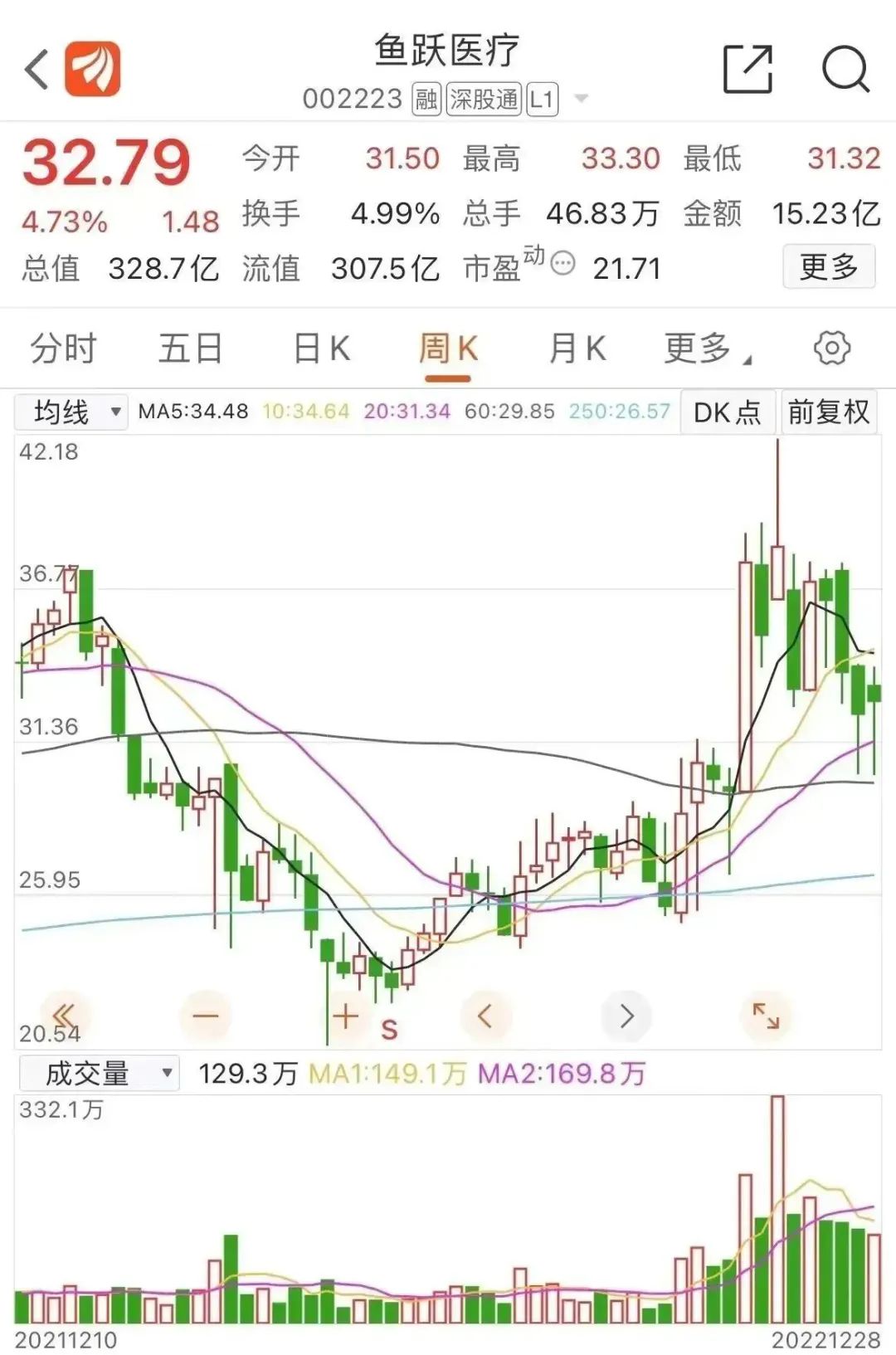Viewport: 896px width, 1355px height.
Task: Open the 均线 indicator dropdown
Action: pyautogui.click(x=72, y=412)
